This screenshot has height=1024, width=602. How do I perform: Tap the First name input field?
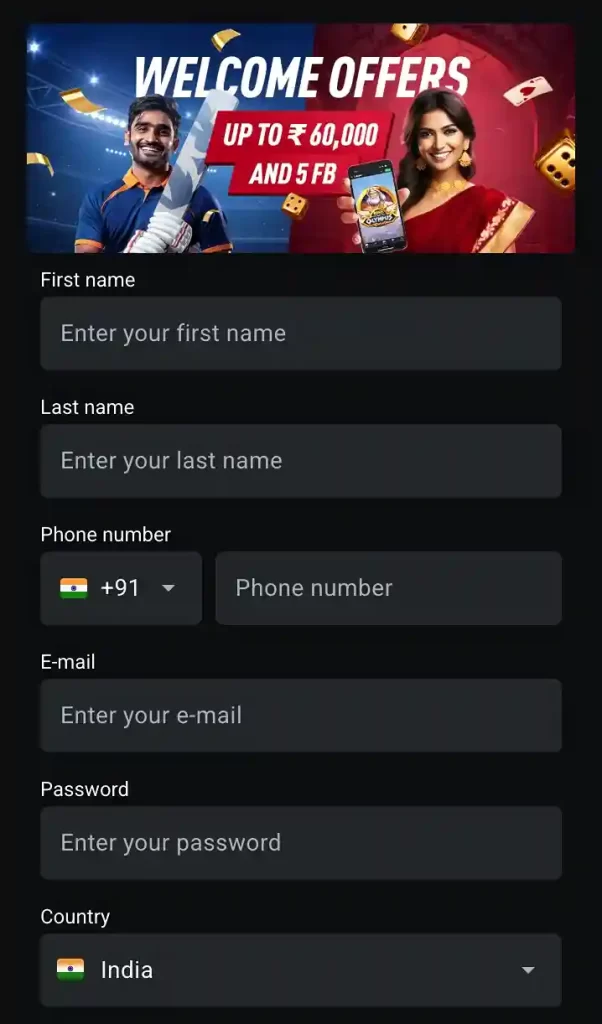click(300, 333)
